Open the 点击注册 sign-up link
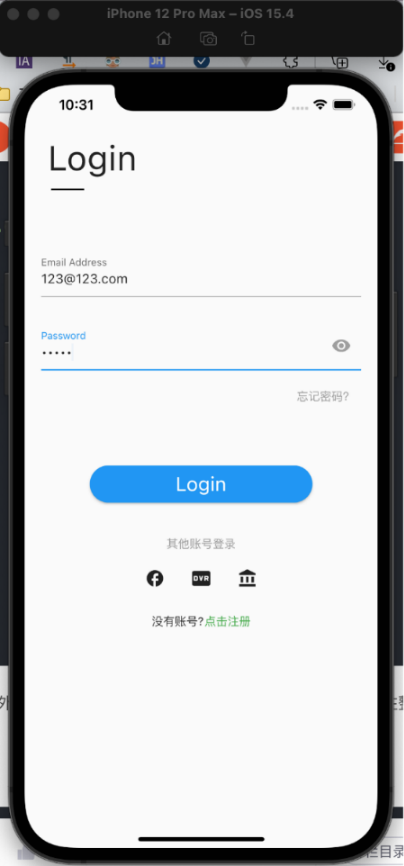The width and height of the screenshot is (404, 866). click(x=228, y=621)
